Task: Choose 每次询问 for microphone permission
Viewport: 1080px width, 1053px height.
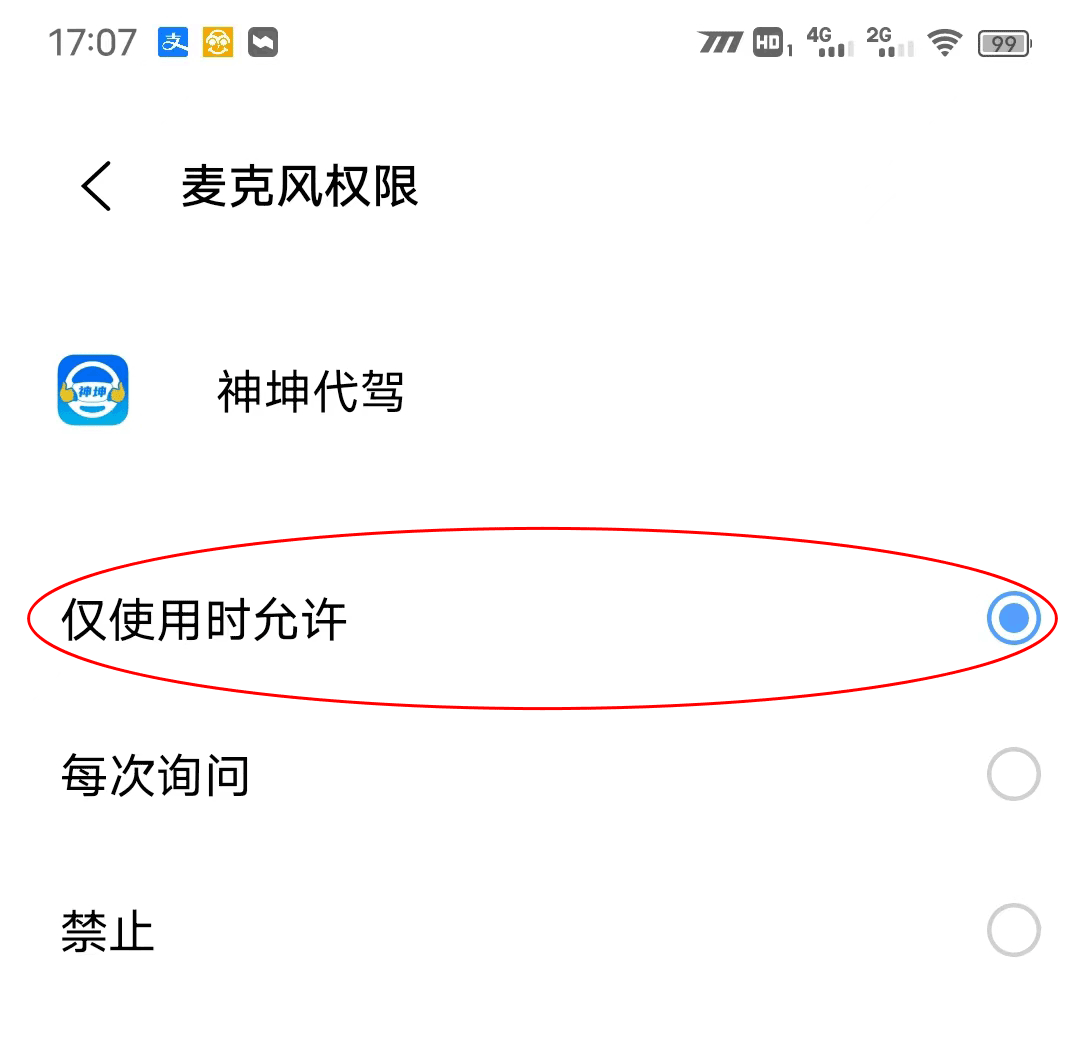Action: (x=1013, y=775)
